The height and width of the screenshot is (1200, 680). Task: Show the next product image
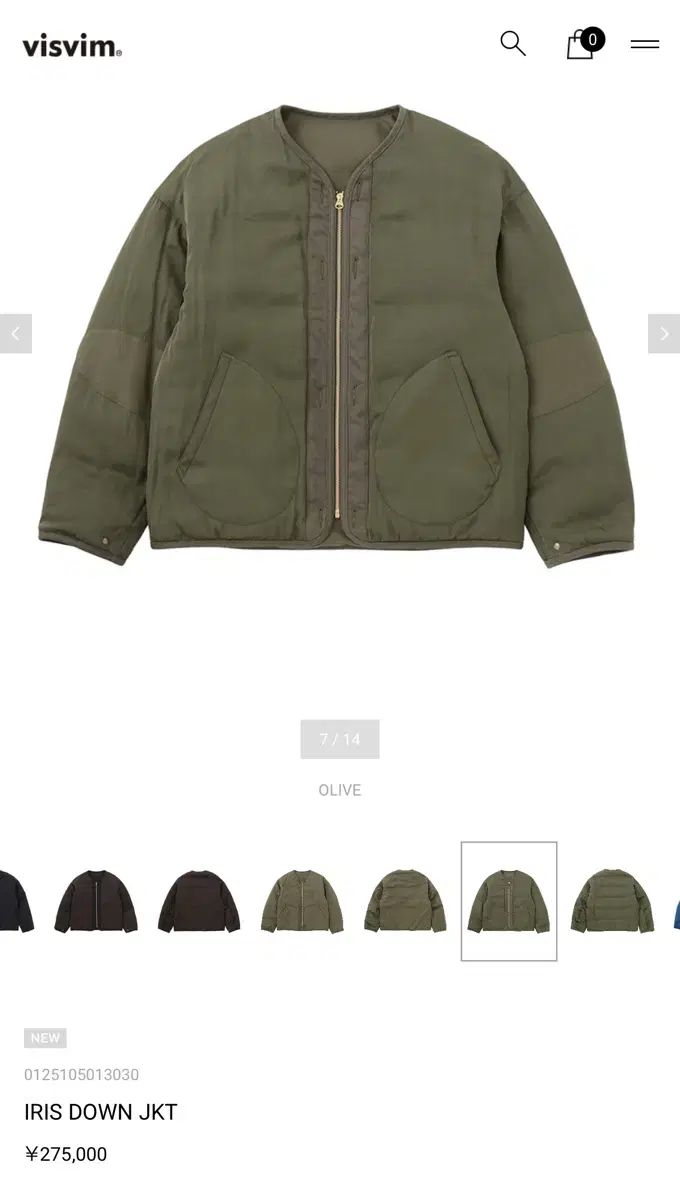(664, 334)
